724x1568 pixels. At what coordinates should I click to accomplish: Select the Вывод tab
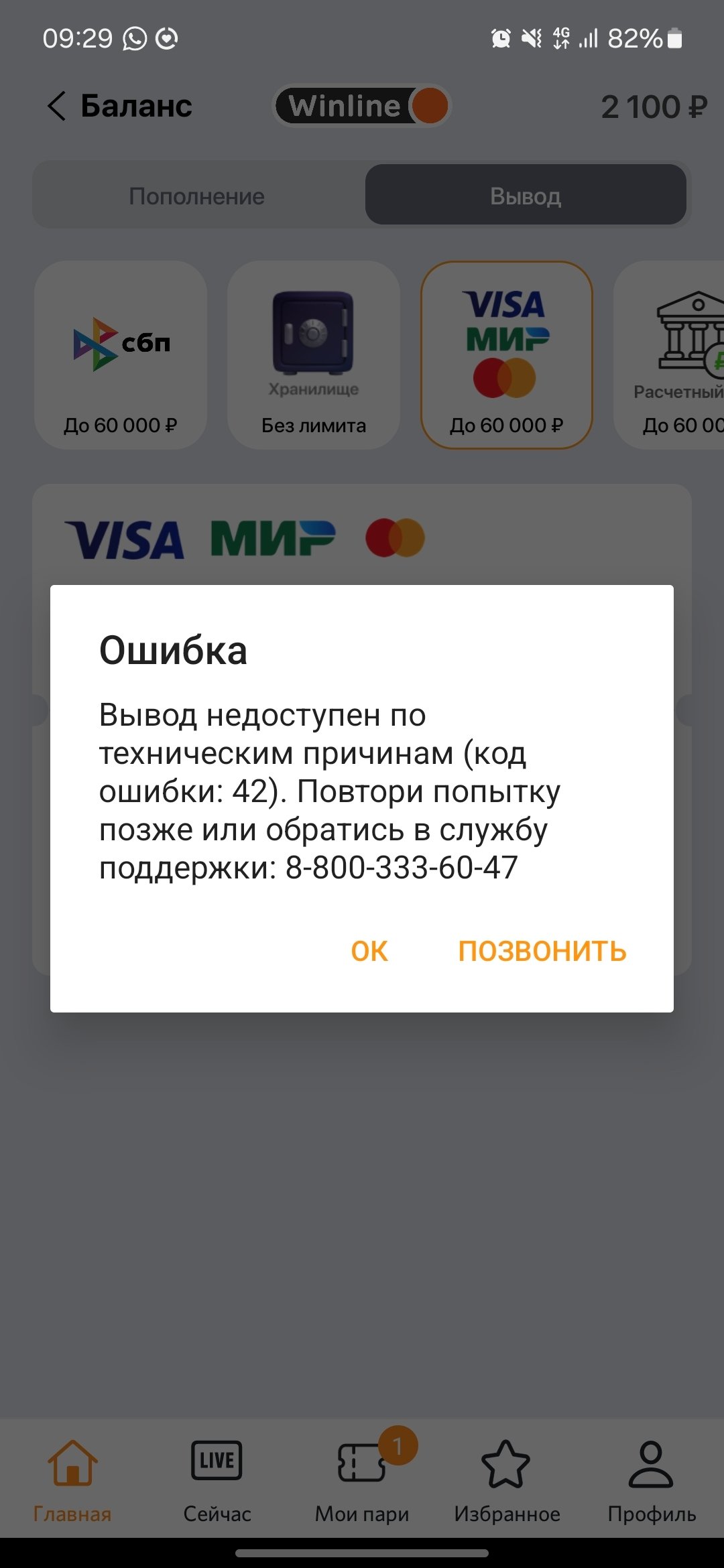click(526, 196)
